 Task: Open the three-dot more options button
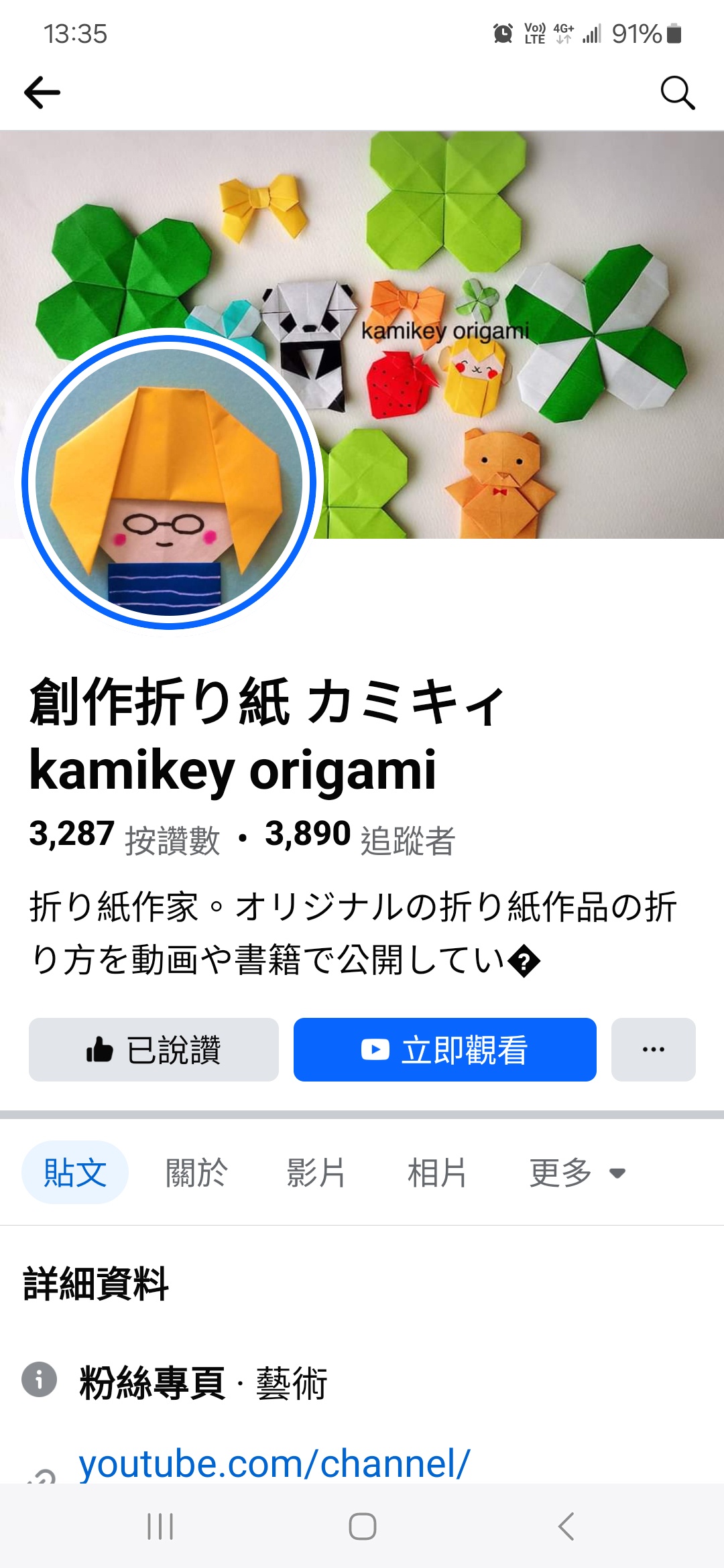653,1049
